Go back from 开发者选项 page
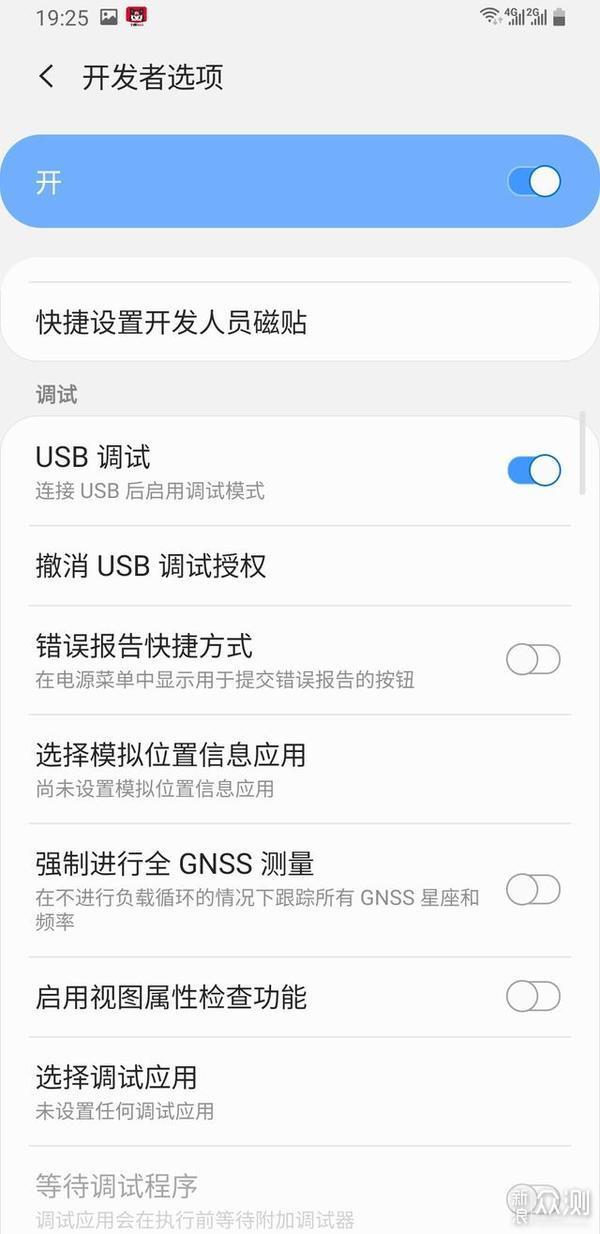The image size is (600, 1234). pyautogui.click(x=46, y=77)
